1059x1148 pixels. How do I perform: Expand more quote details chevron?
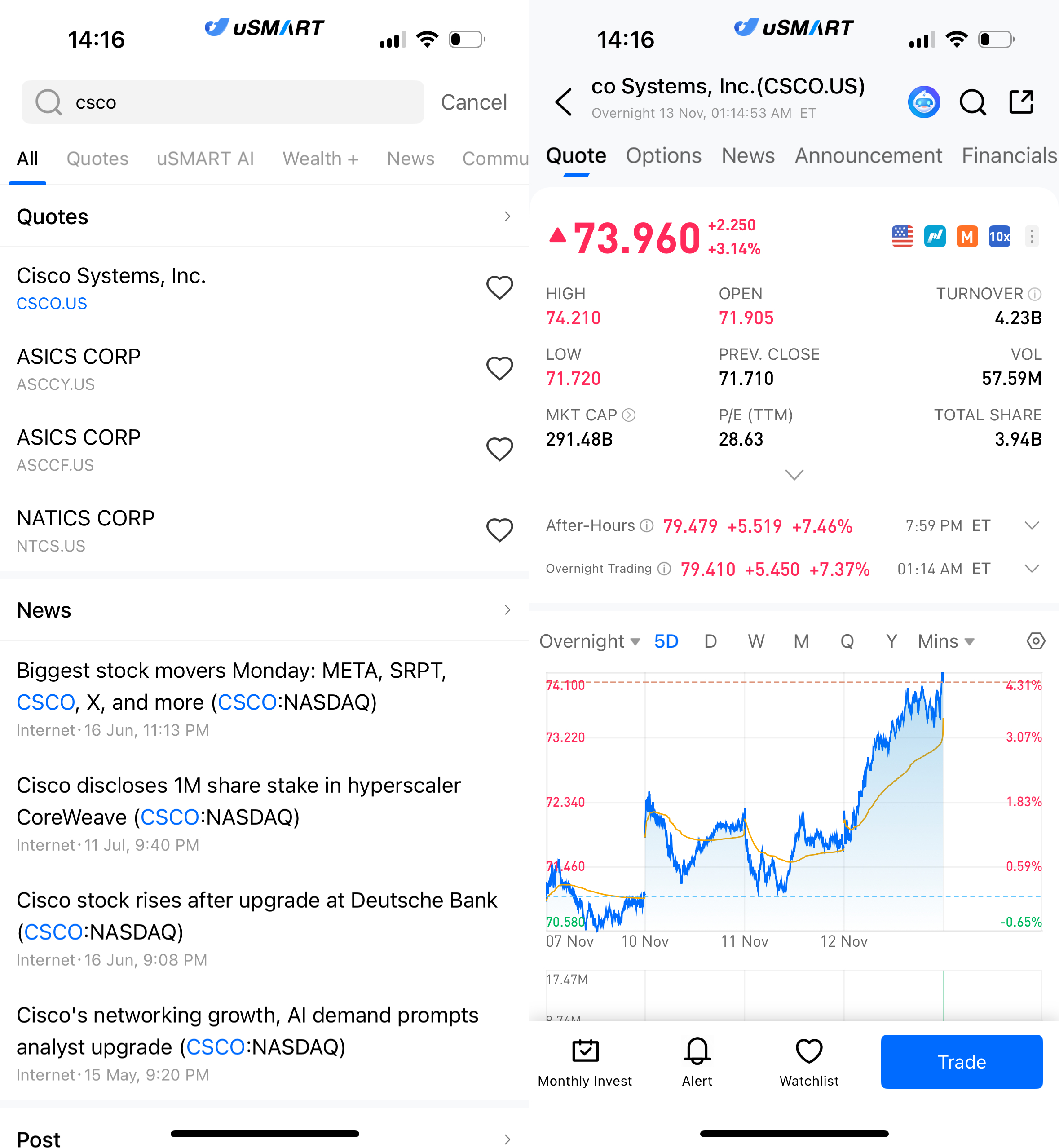tap(794, 475)
